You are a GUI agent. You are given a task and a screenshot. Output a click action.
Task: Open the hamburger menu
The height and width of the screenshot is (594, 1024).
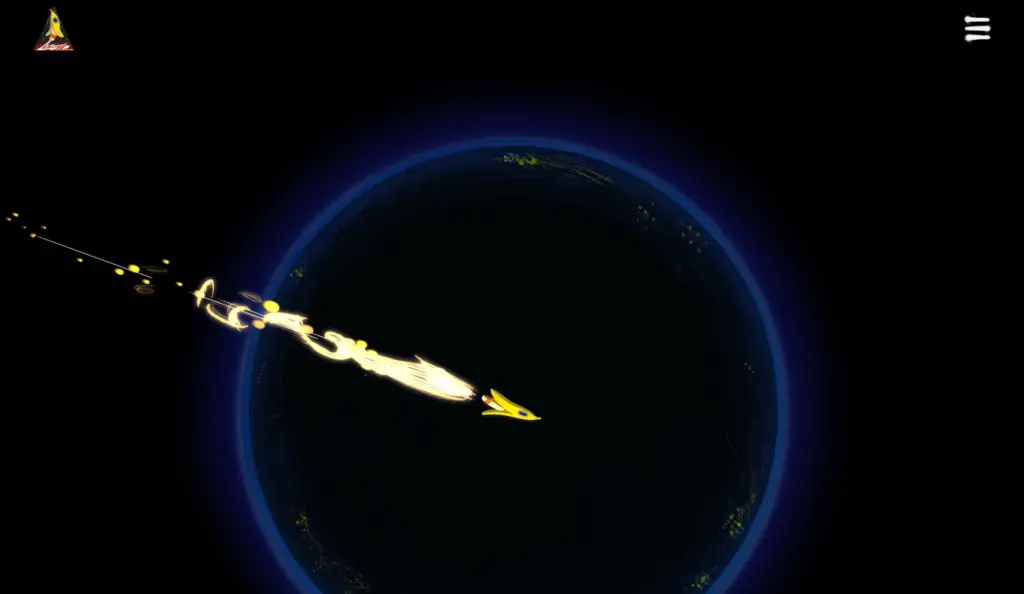pos(977,29)
